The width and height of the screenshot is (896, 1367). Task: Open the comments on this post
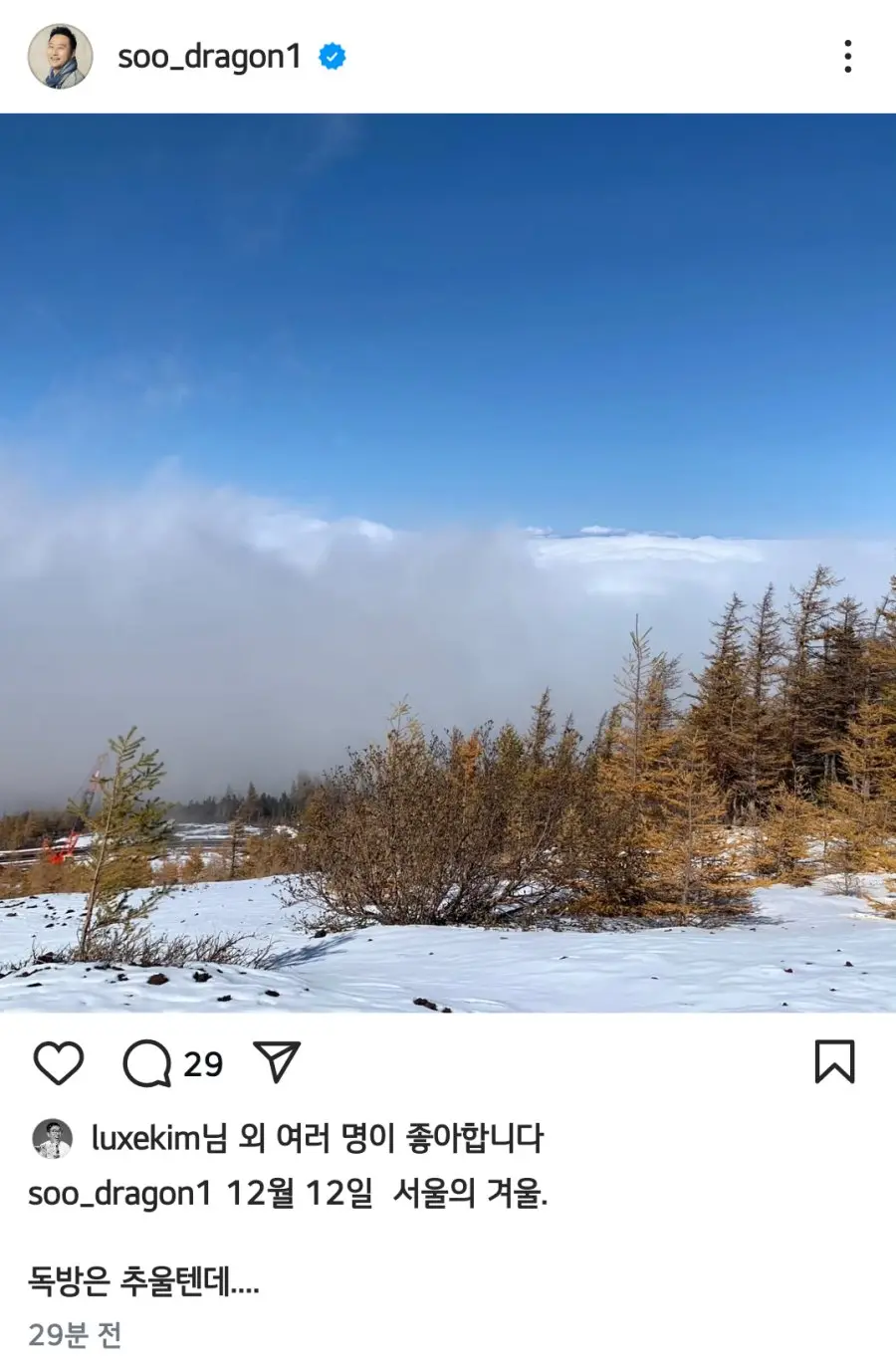pyautogui.click(x=147, y=1062)
